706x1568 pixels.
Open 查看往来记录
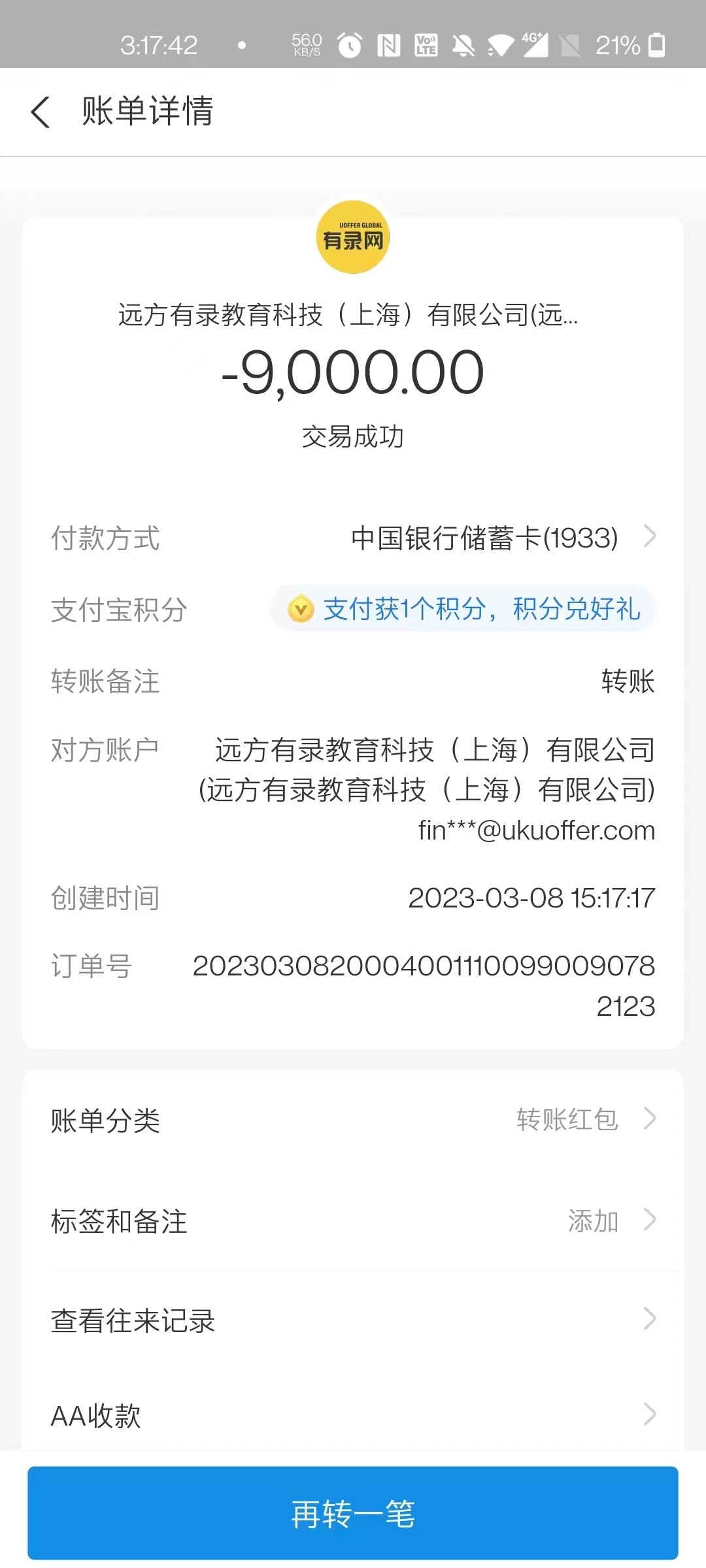click(353, 1320)
